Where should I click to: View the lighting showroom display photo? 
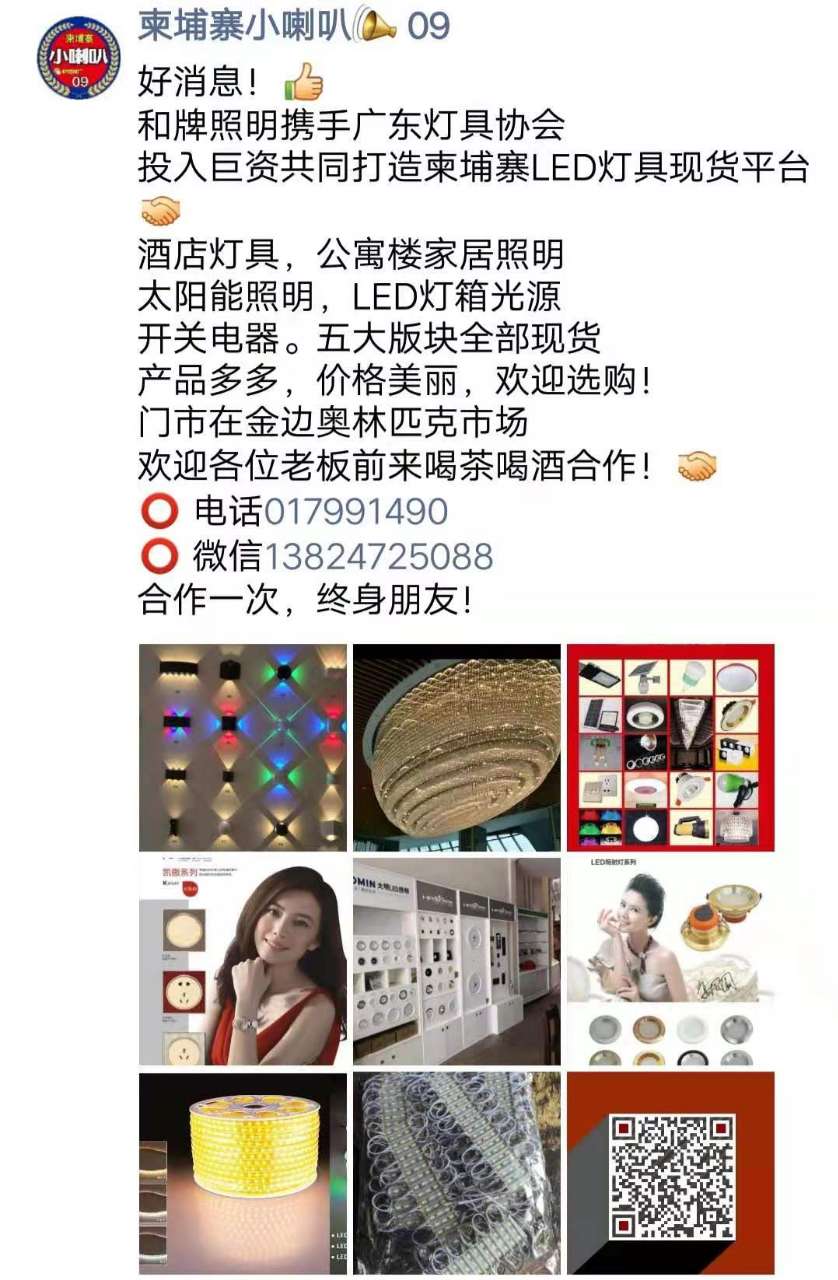click(x=457, y=961)
